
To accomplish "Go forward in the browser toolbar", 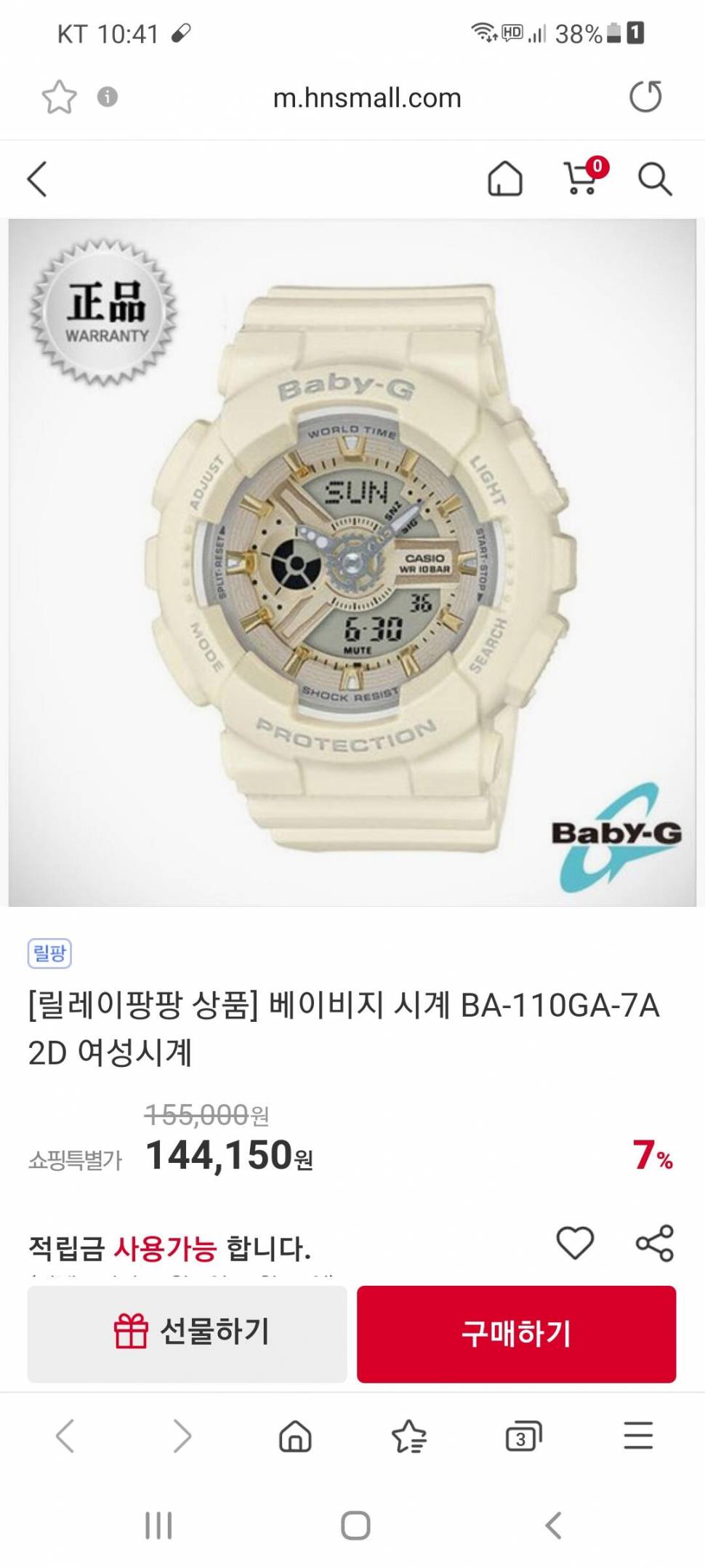I will point(182,1436).
